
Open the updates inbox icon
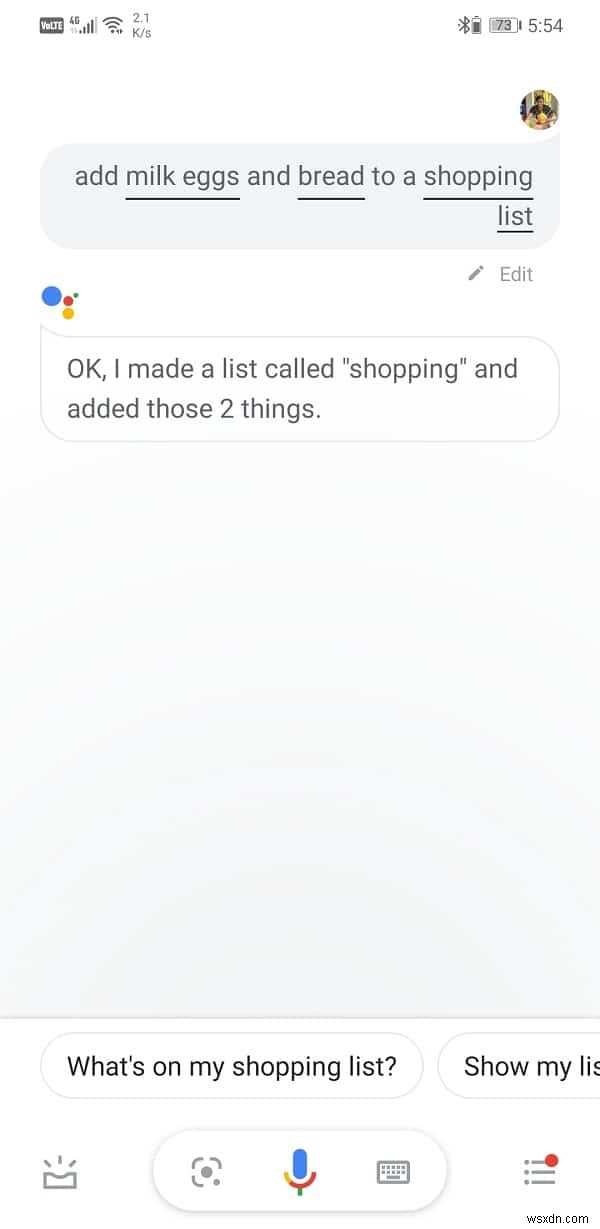click(62, 1172)
